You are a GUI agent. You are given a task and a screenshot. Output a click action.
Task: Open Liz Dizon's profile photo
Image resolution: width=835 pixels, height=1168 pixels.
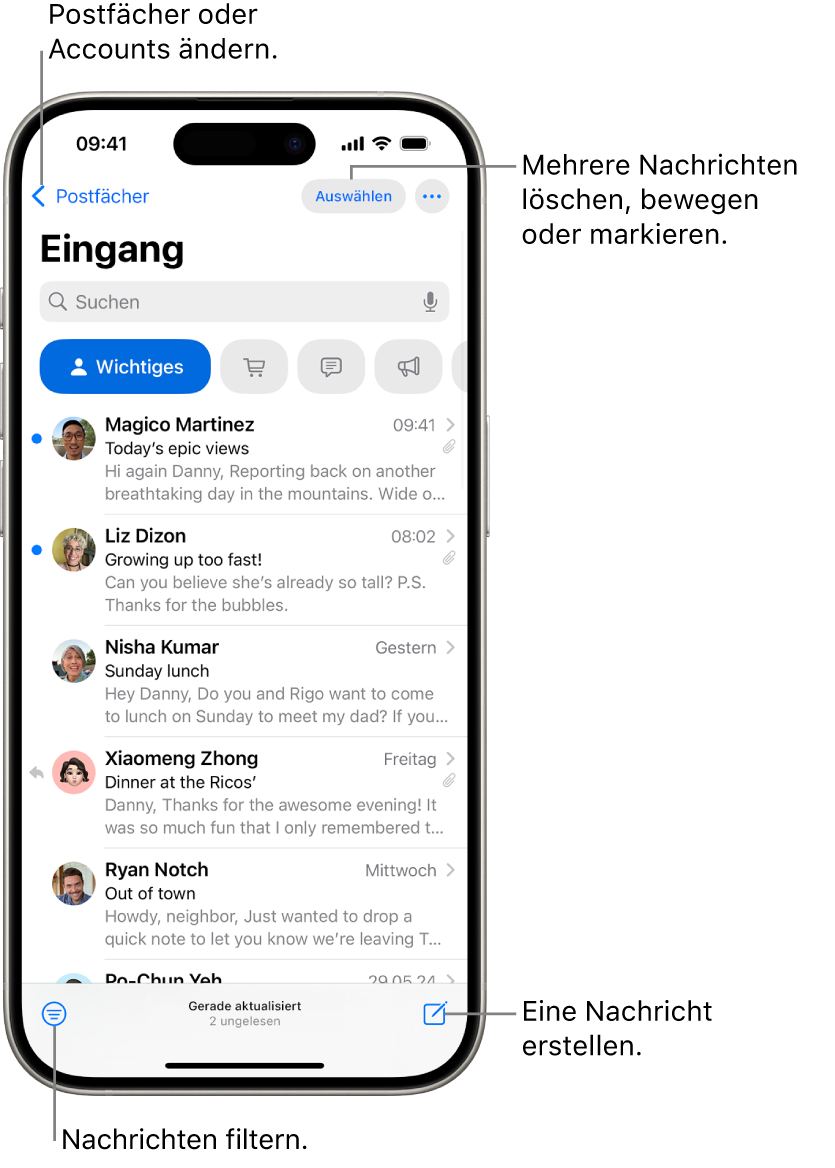tap(73, 550)
